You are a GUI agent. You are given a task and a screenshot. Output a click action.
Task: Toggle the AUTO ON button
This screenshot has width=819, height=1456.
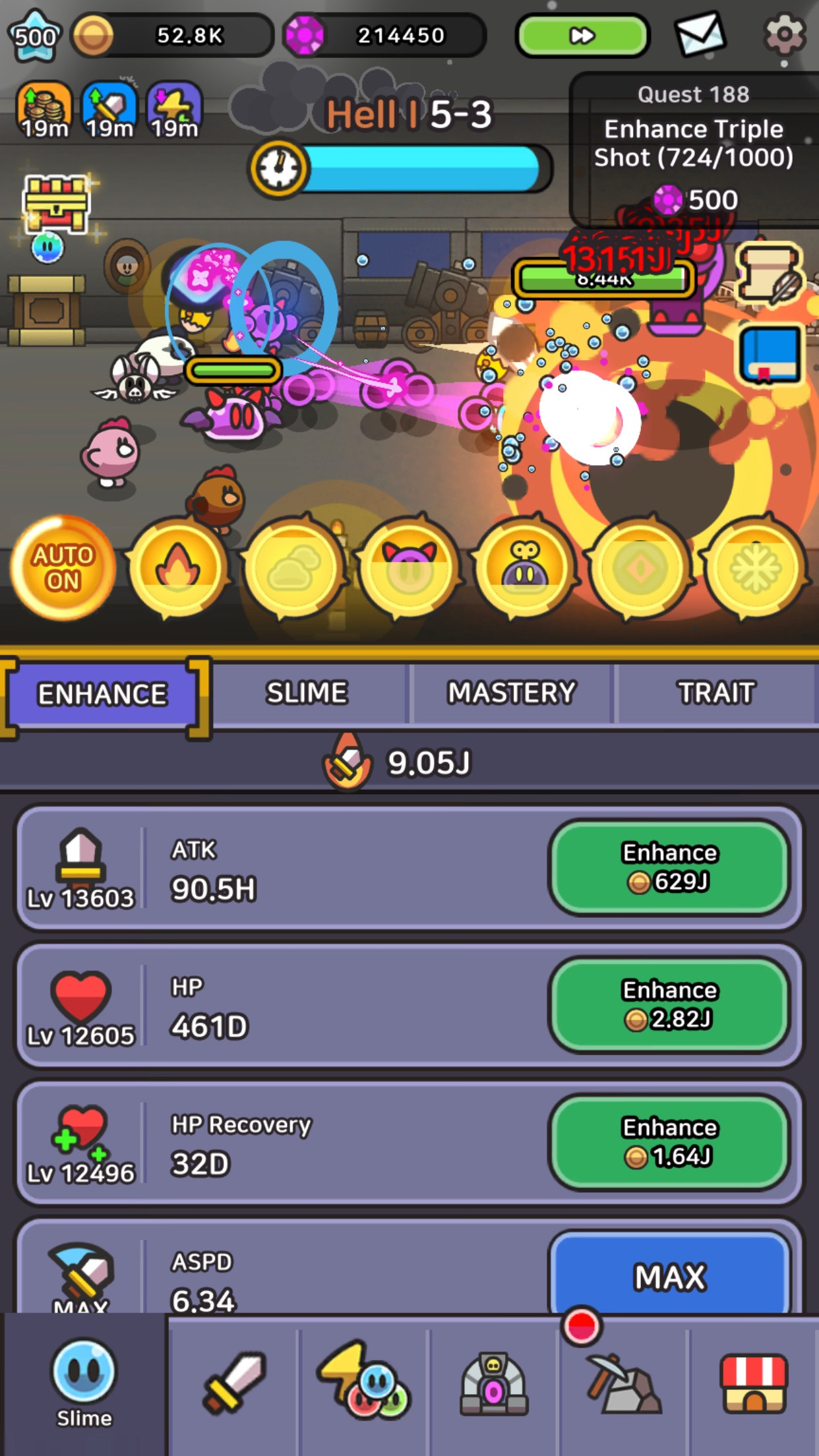(x=63, y=568)
